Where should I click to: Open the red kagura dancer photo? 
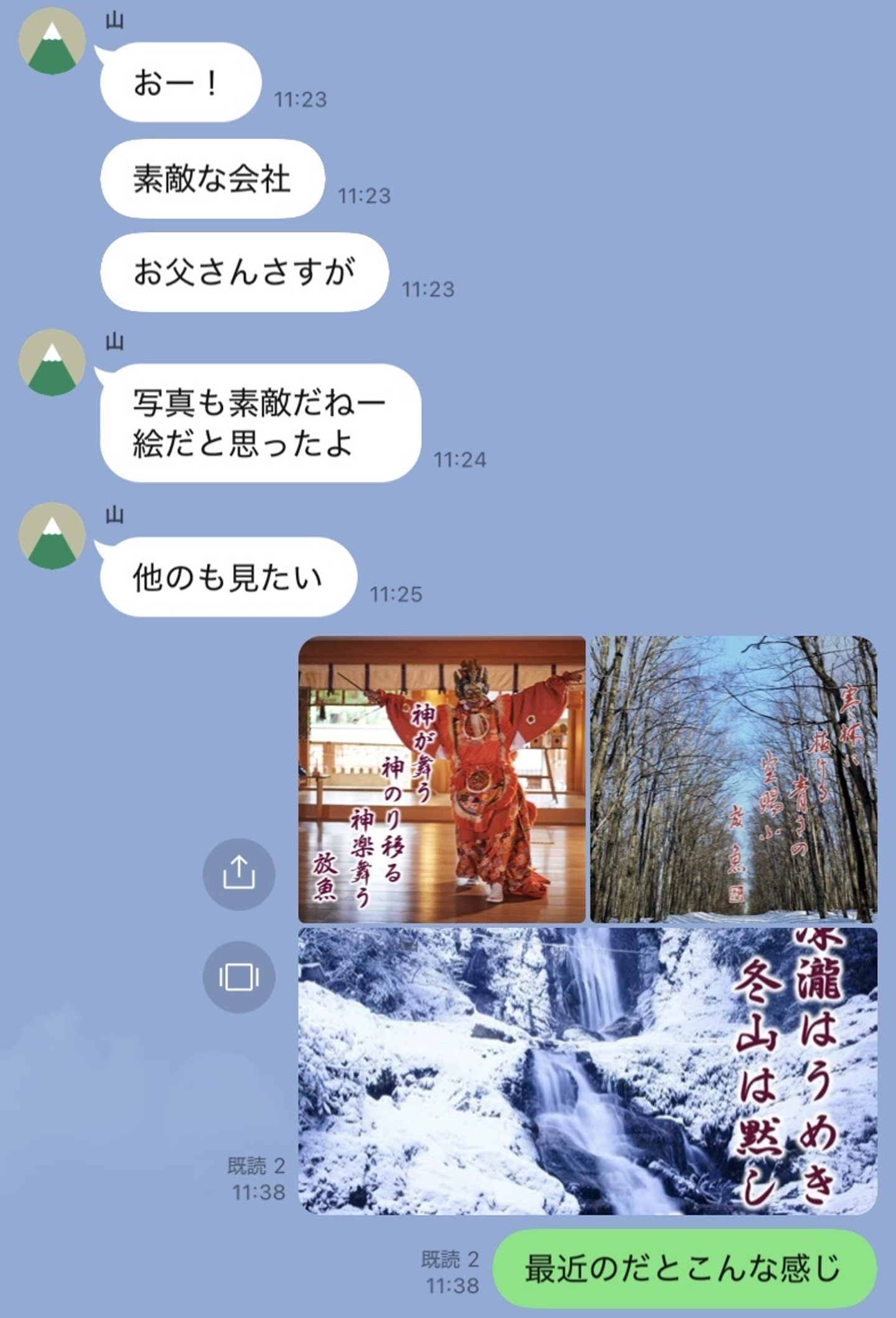442,778
